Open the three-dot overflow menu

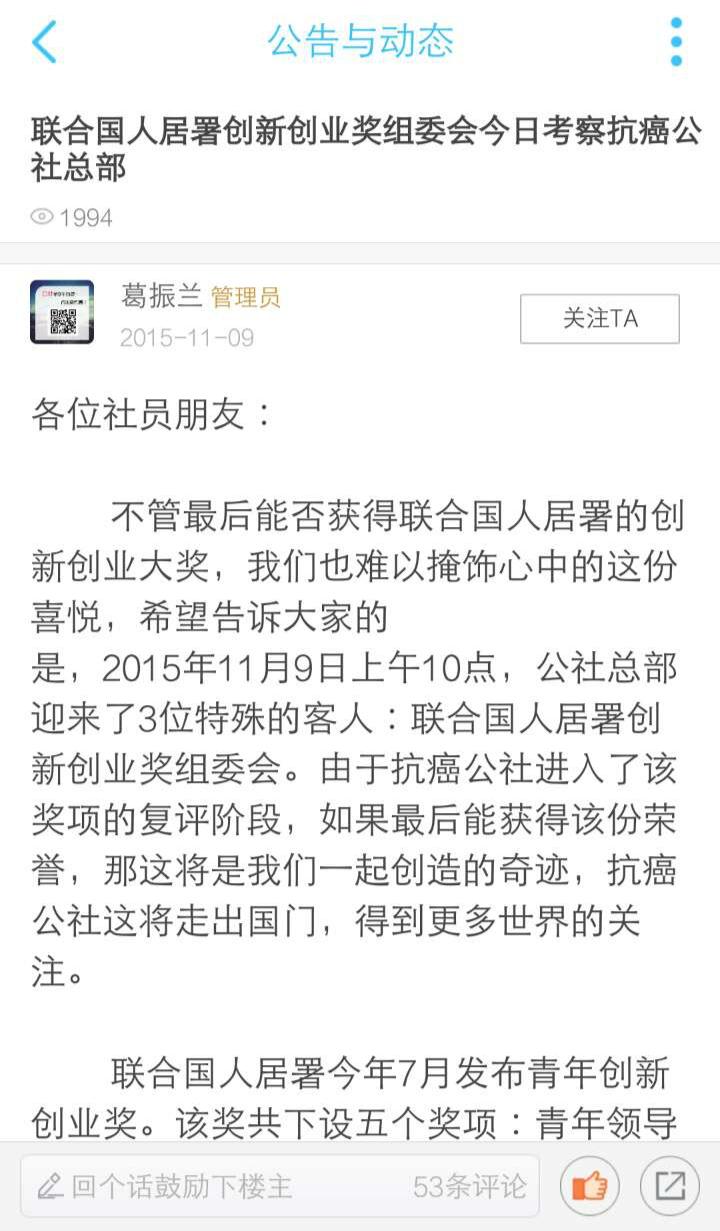[676, 42]
